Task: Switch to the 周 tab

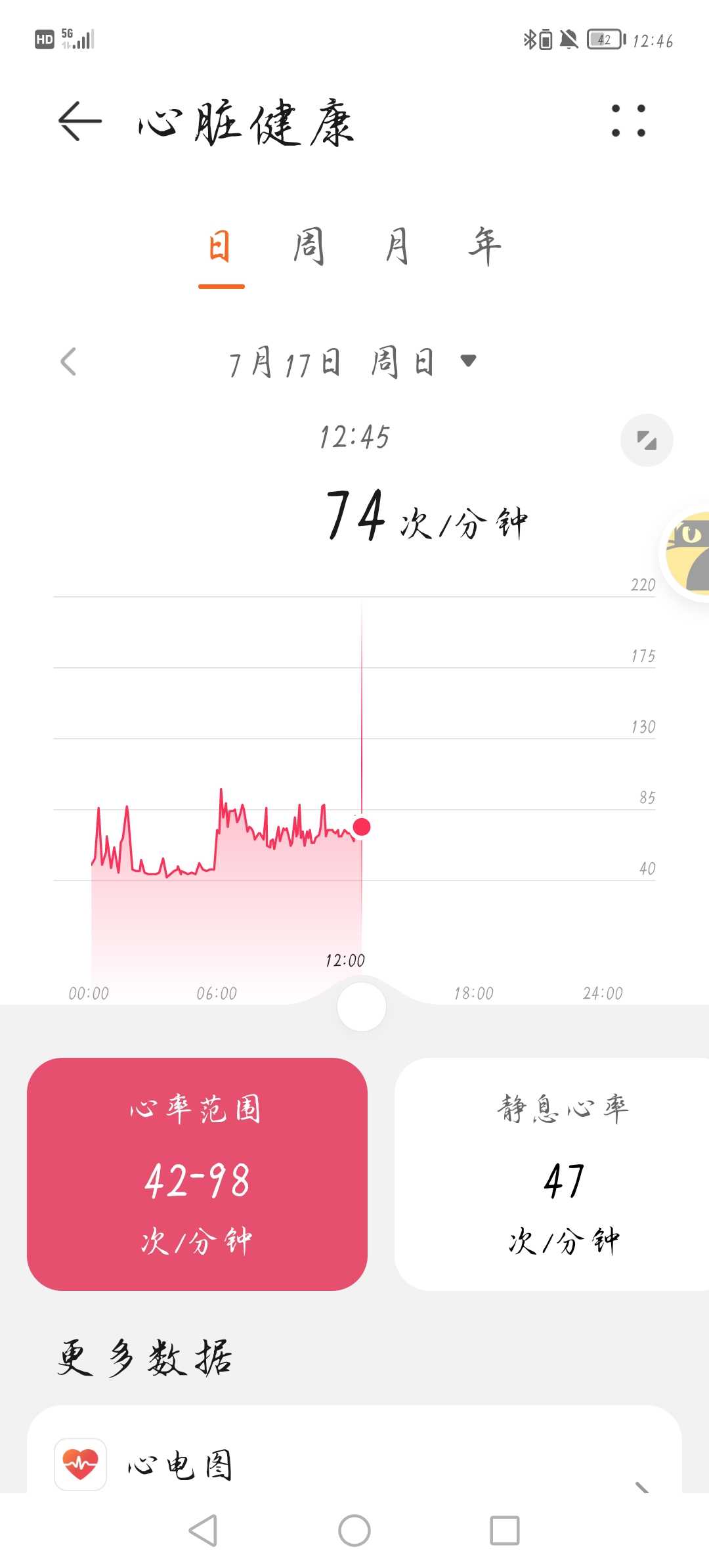Action: point(309,247)
